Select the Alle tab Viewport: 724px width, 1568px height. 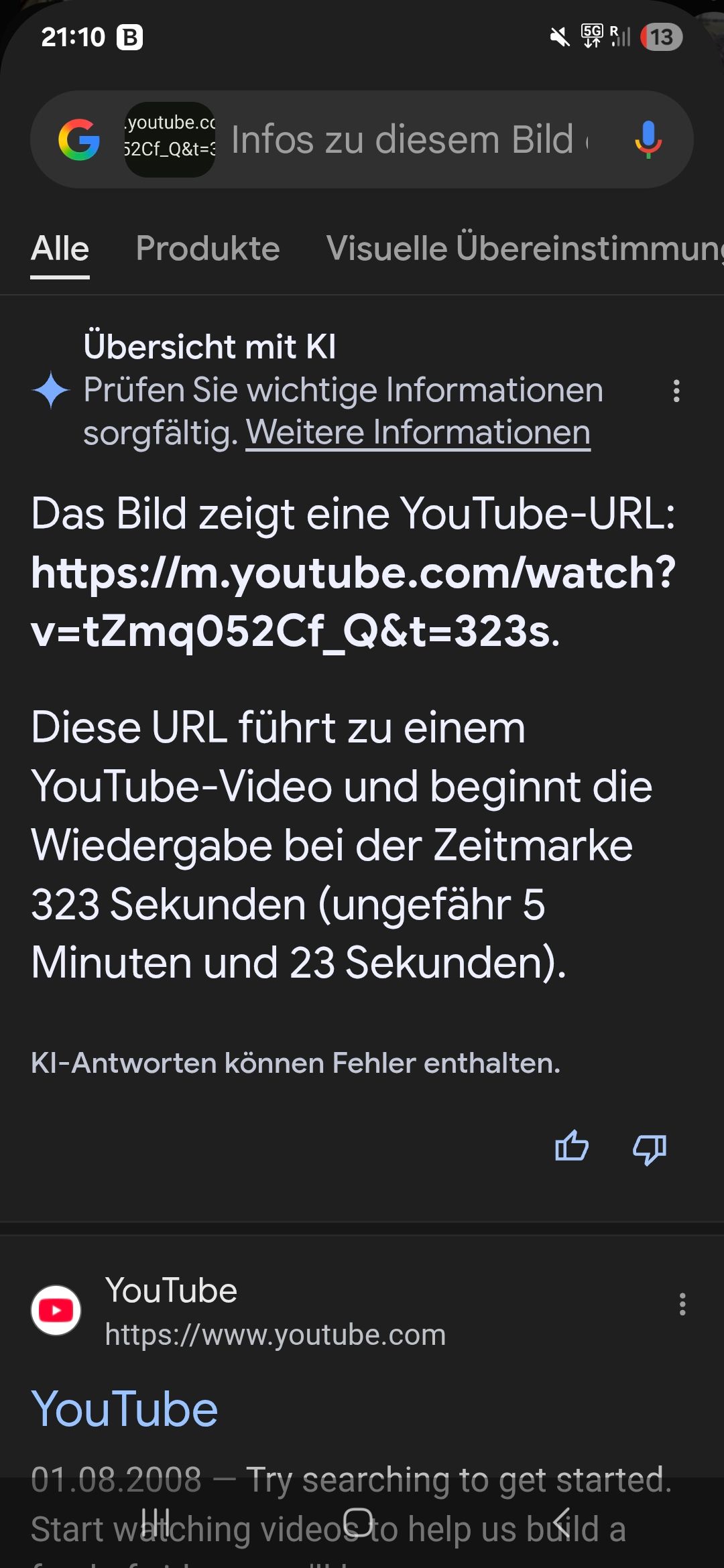pos(60,249)
